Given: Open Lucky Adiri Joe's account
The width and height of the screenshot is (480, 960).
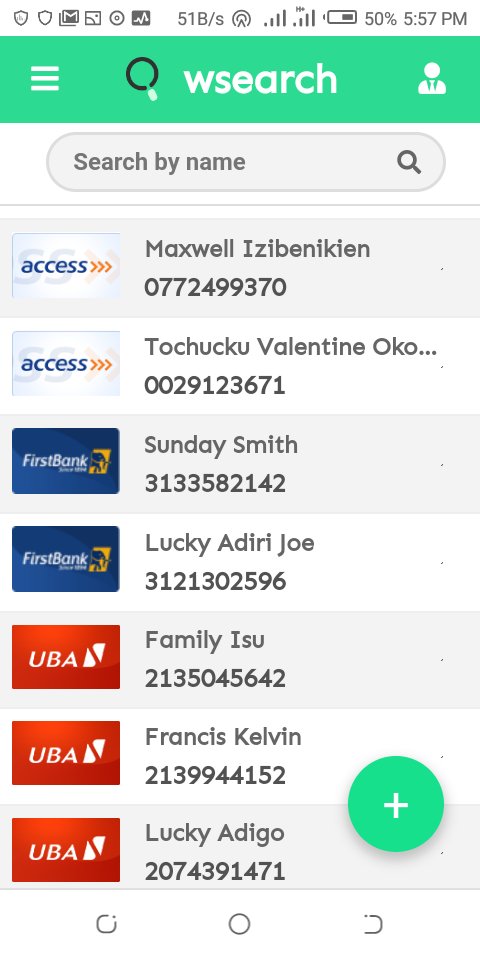Looking at the screenshot, I should [240, 561].
